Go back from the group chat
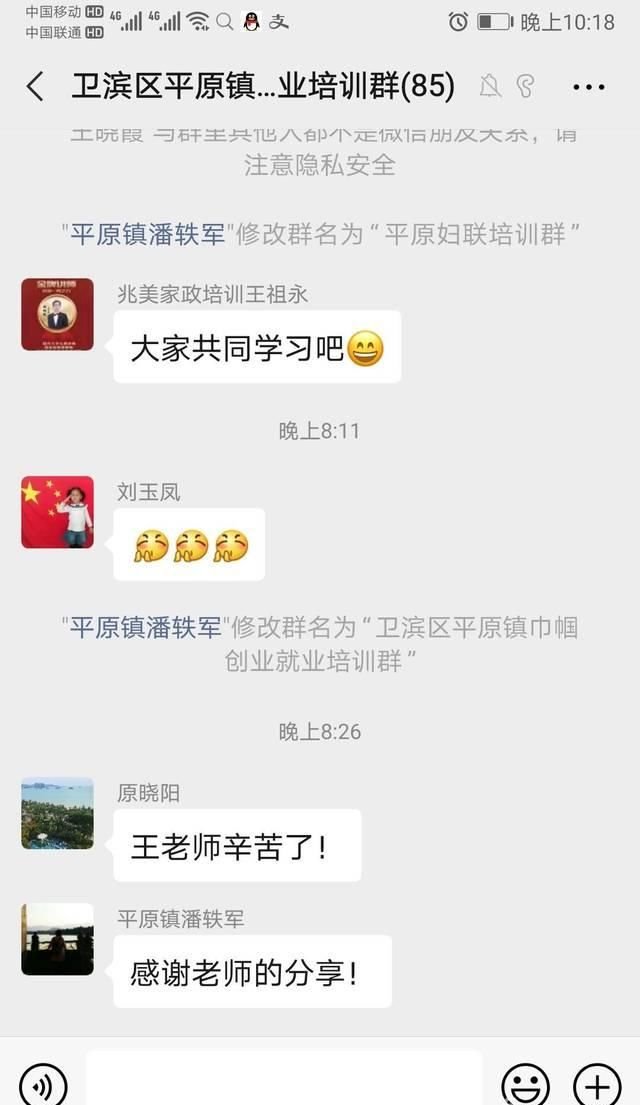Image resolution: width=640 pixels, height=1105 pixels. point(35,87)
